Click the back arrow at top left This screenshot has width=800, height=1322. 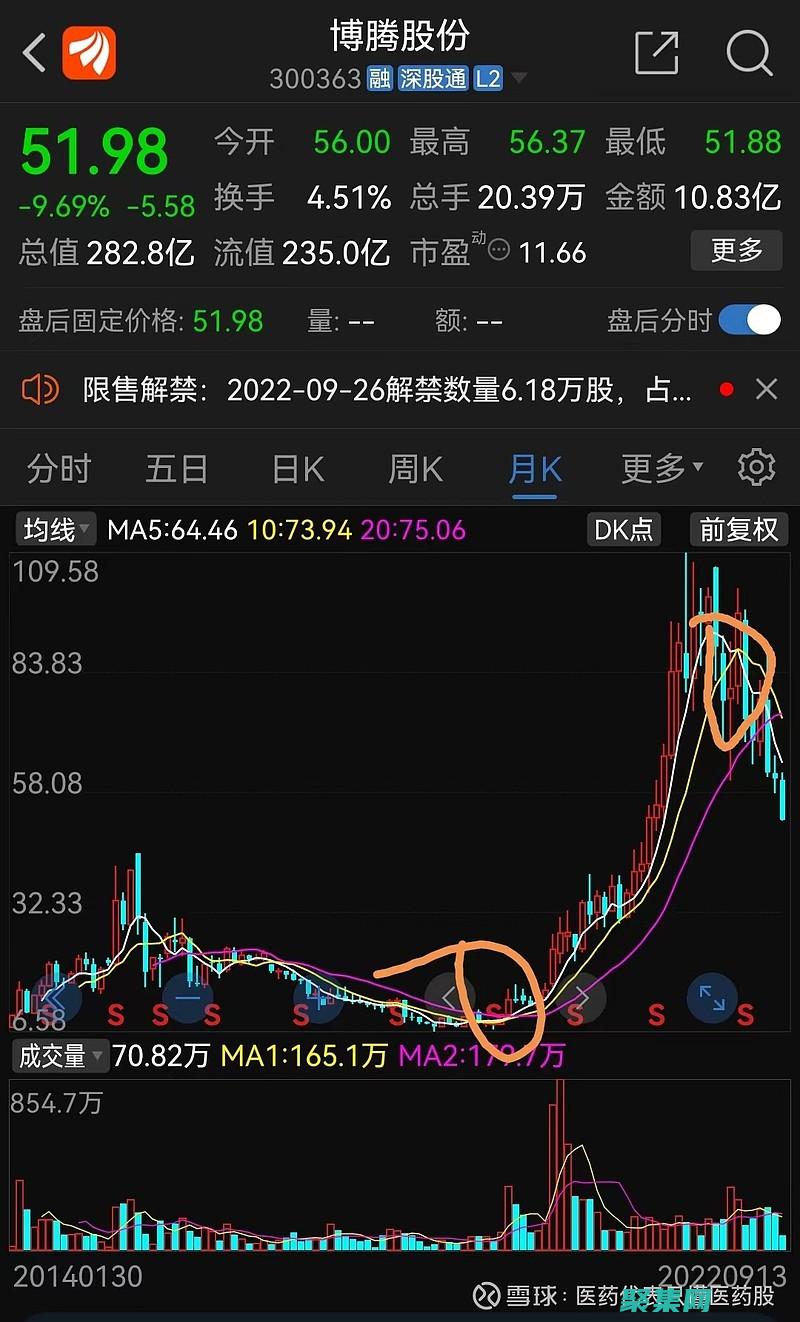(x=33, y=52)
